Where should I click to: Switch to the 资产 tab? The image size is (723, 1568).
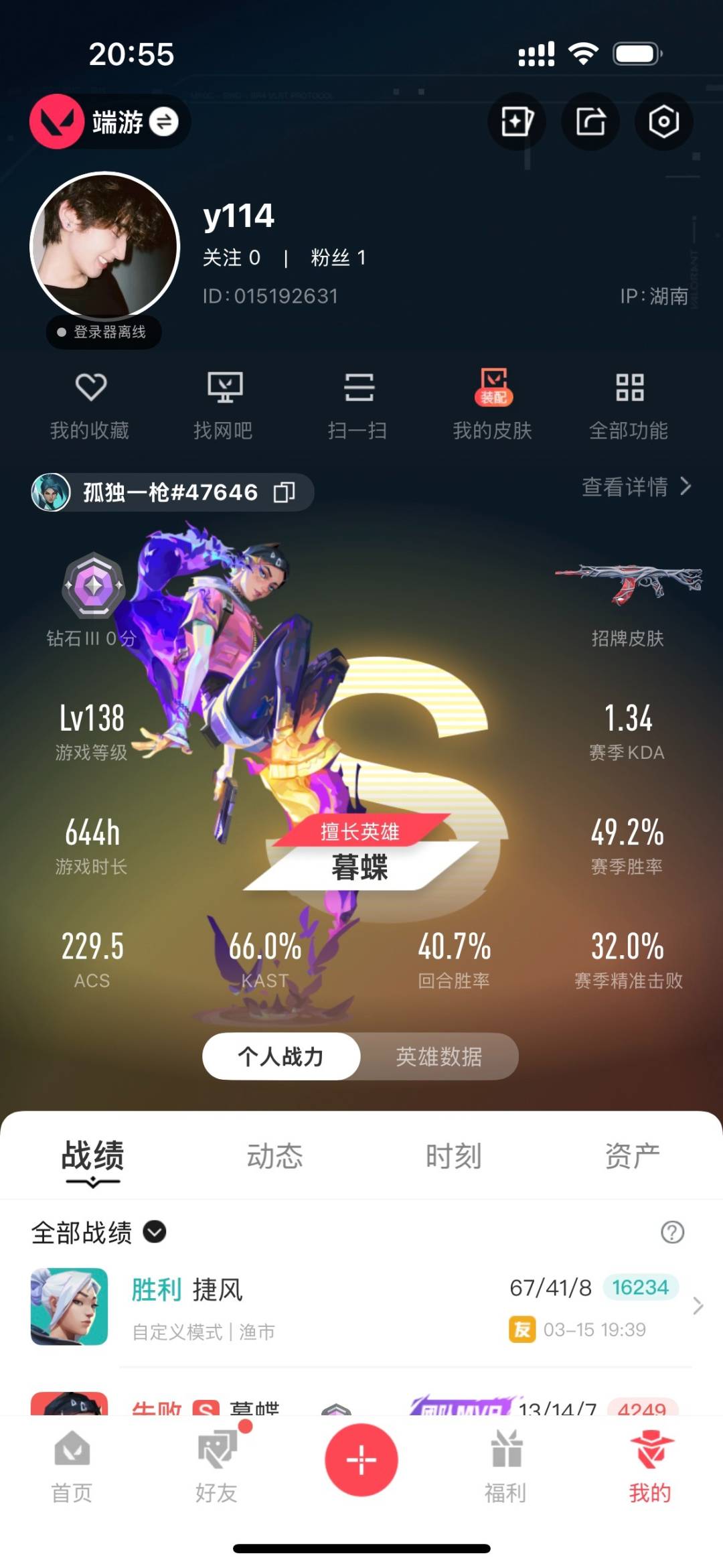632,1156
